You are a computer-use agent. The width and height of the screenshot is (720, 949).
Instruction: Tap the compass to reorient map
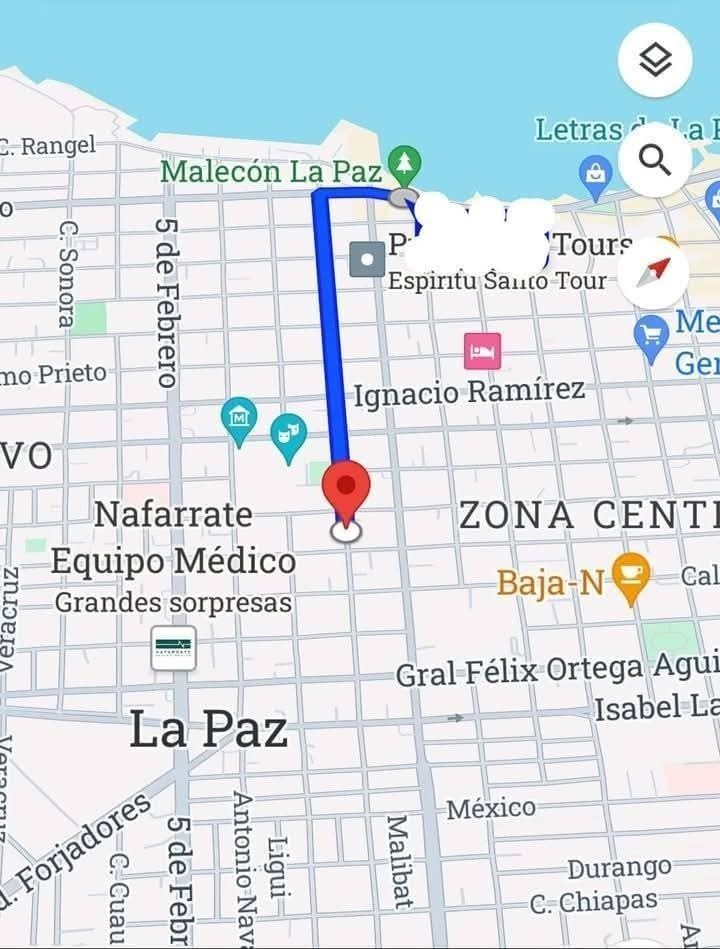[653, 273]
